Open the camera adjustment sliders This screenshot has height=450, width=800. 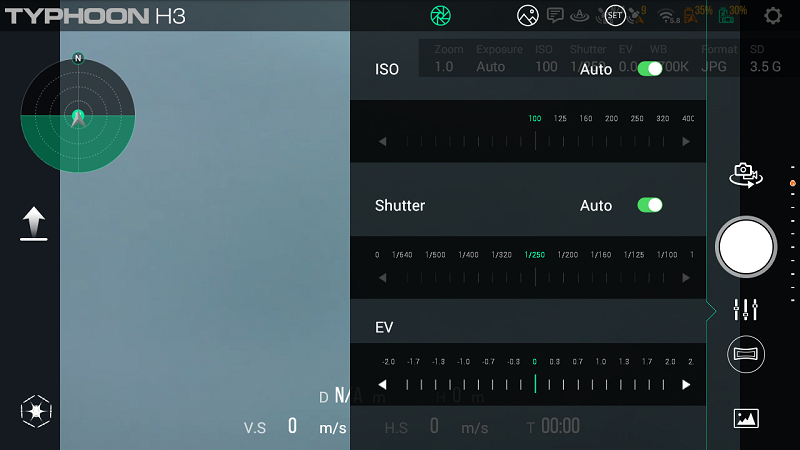(x=746, y=310)
